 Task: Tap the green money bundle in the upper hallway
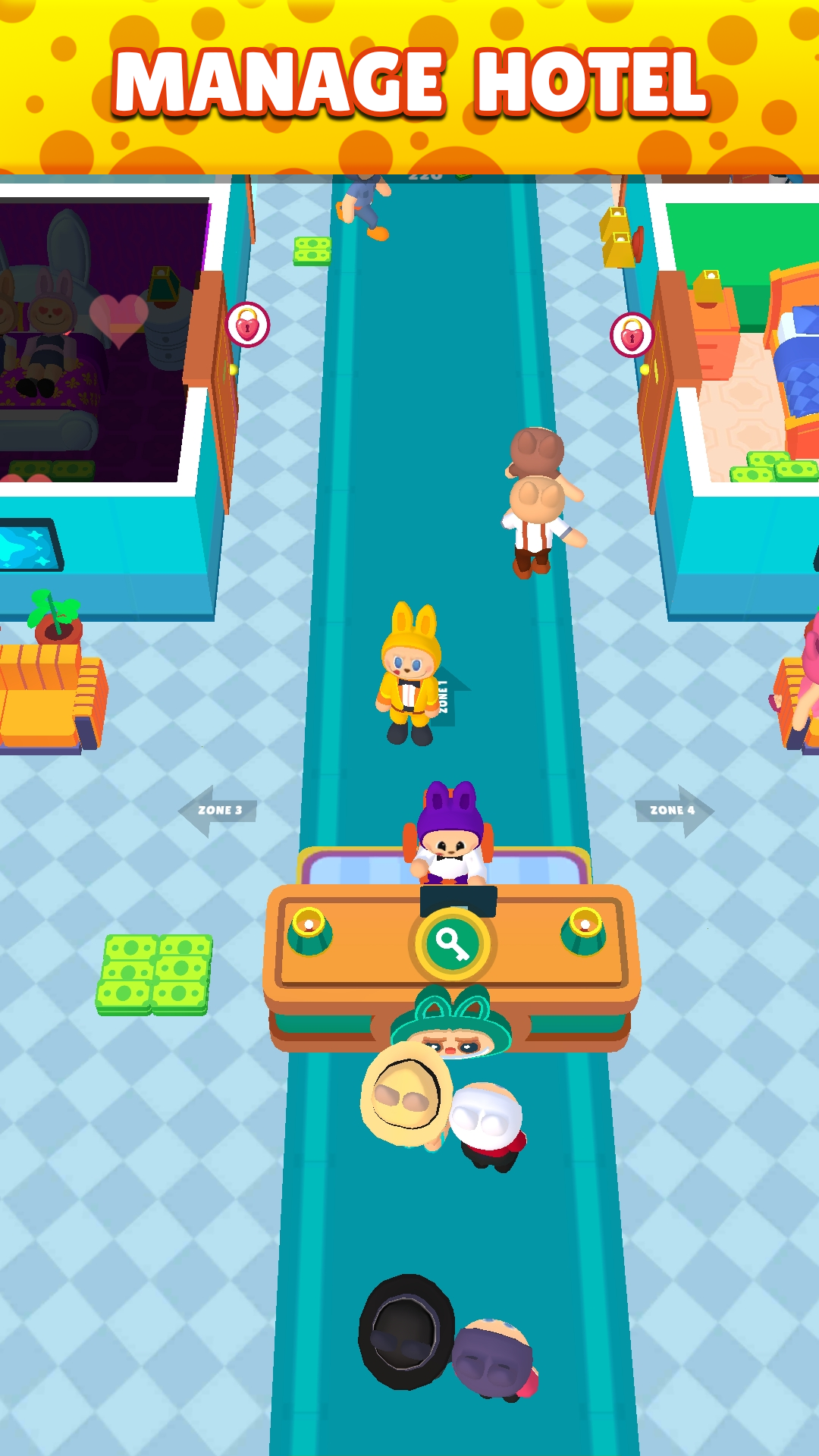[312, 250]
